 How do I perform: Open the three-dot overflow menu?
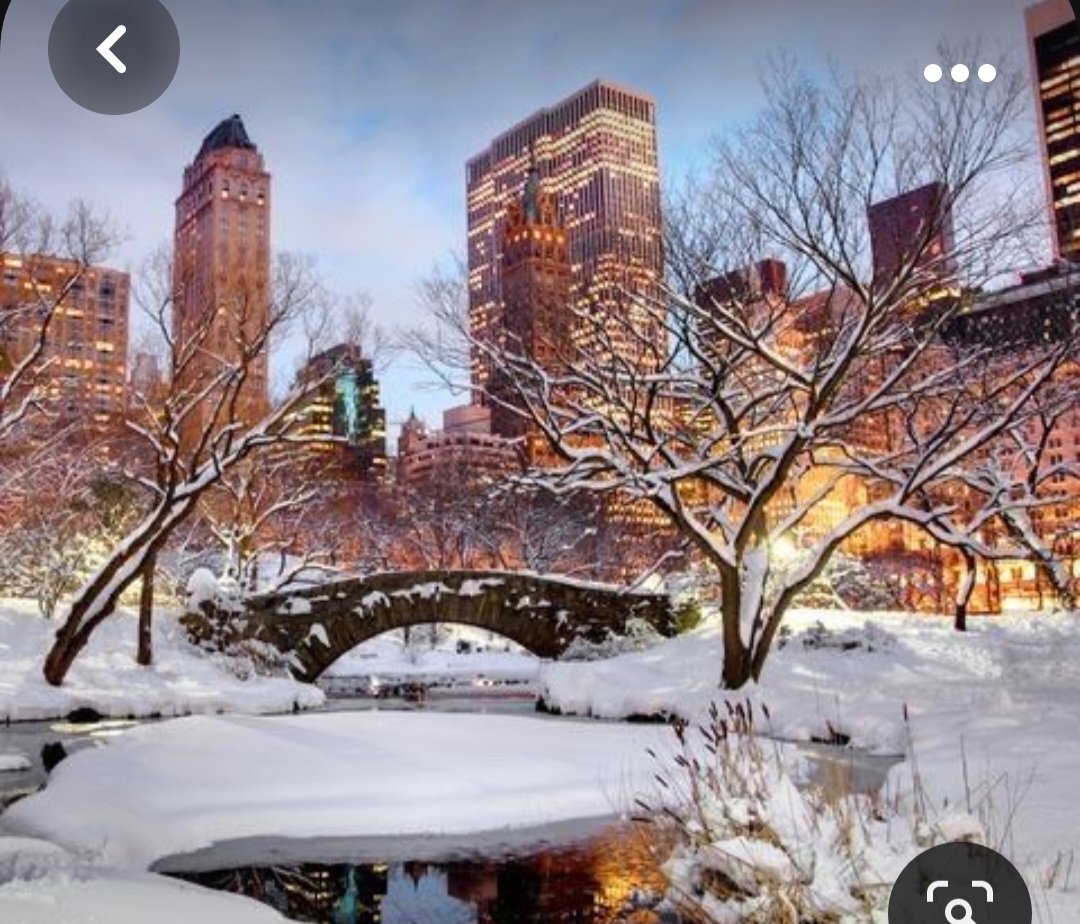click(x=959, y=73)
